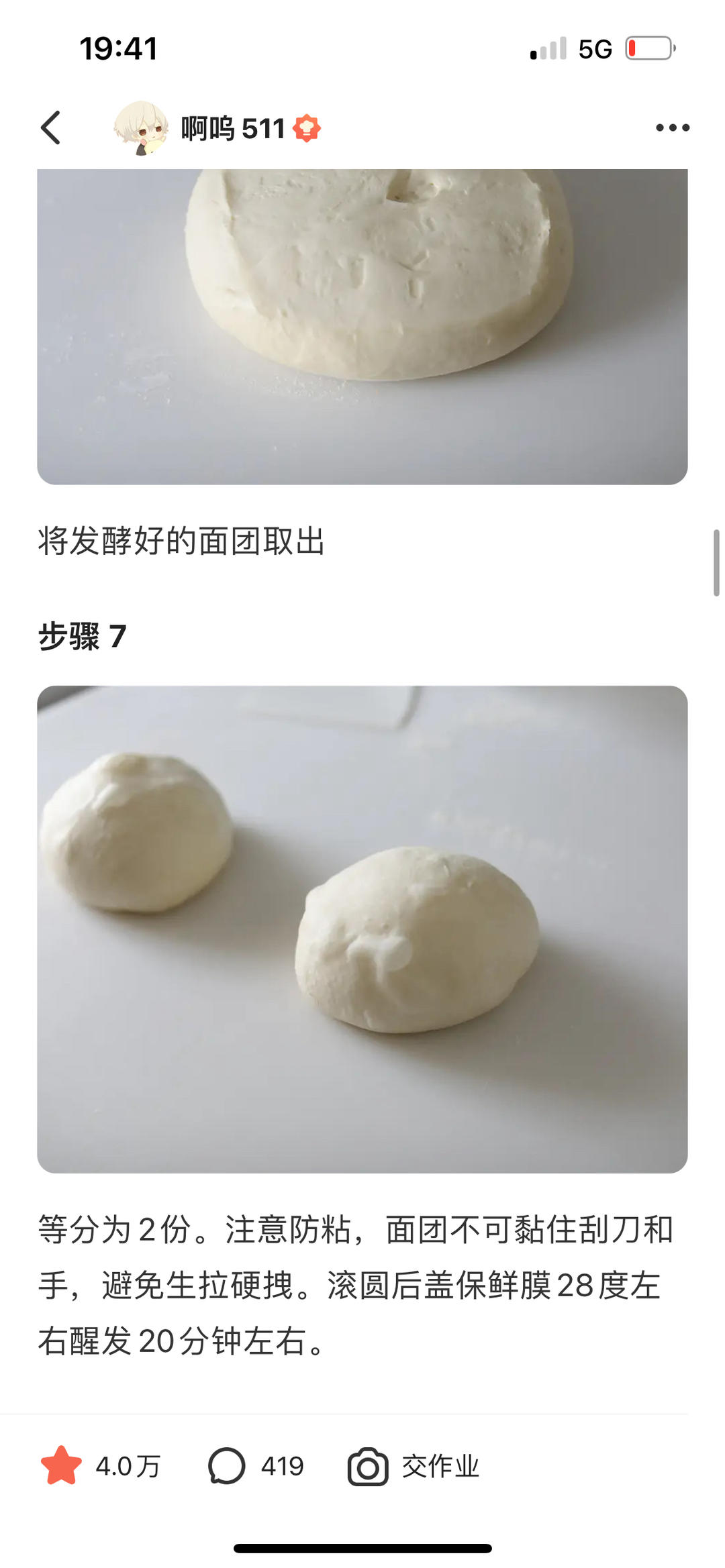Viewport: 725px width, 1568px height.
Task: Open the 419 comments
Action: [x=256, y=1466]
